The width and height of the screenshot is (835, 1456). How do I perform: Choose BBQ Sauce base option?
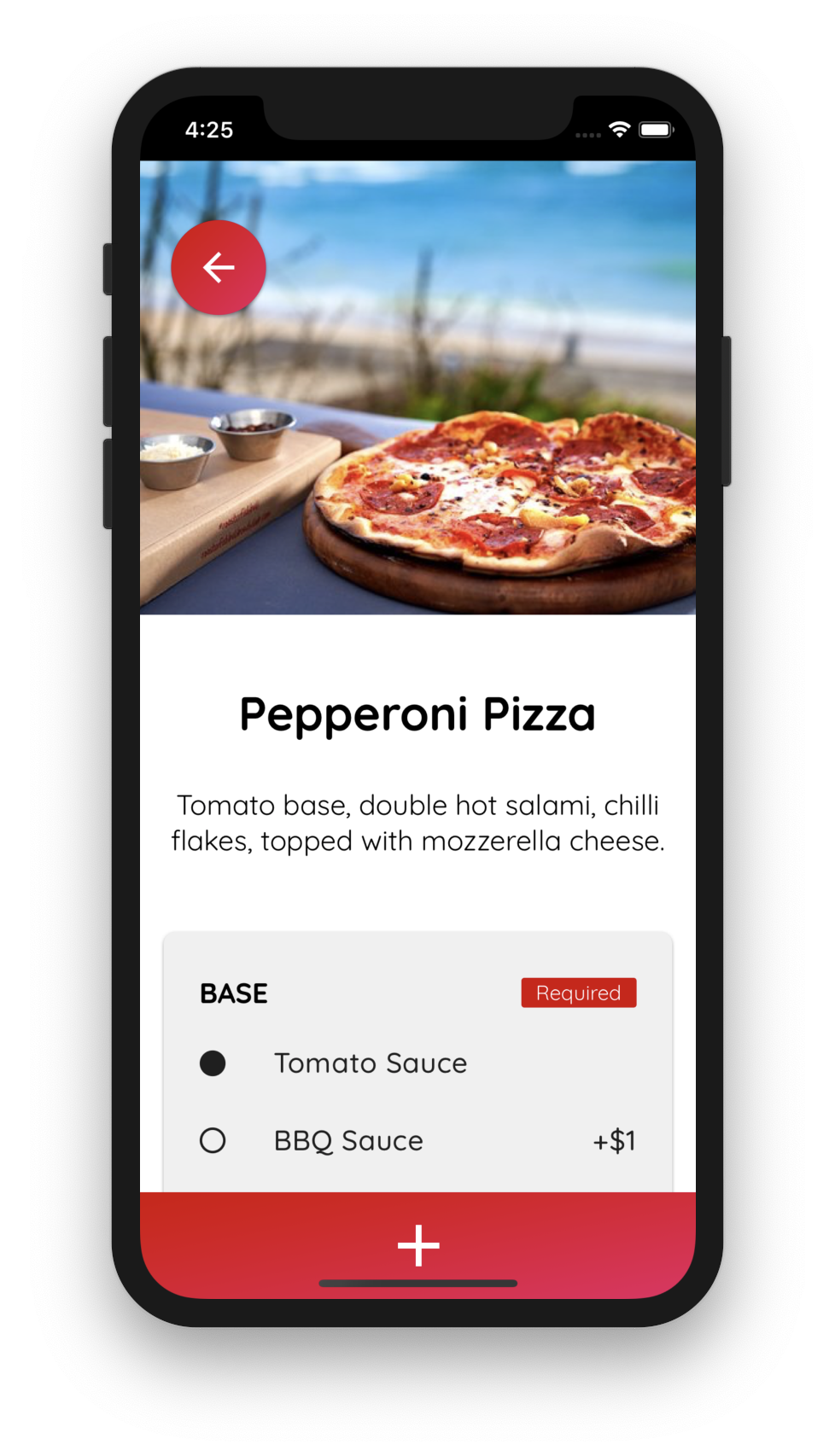click(x=213, y=1140)
